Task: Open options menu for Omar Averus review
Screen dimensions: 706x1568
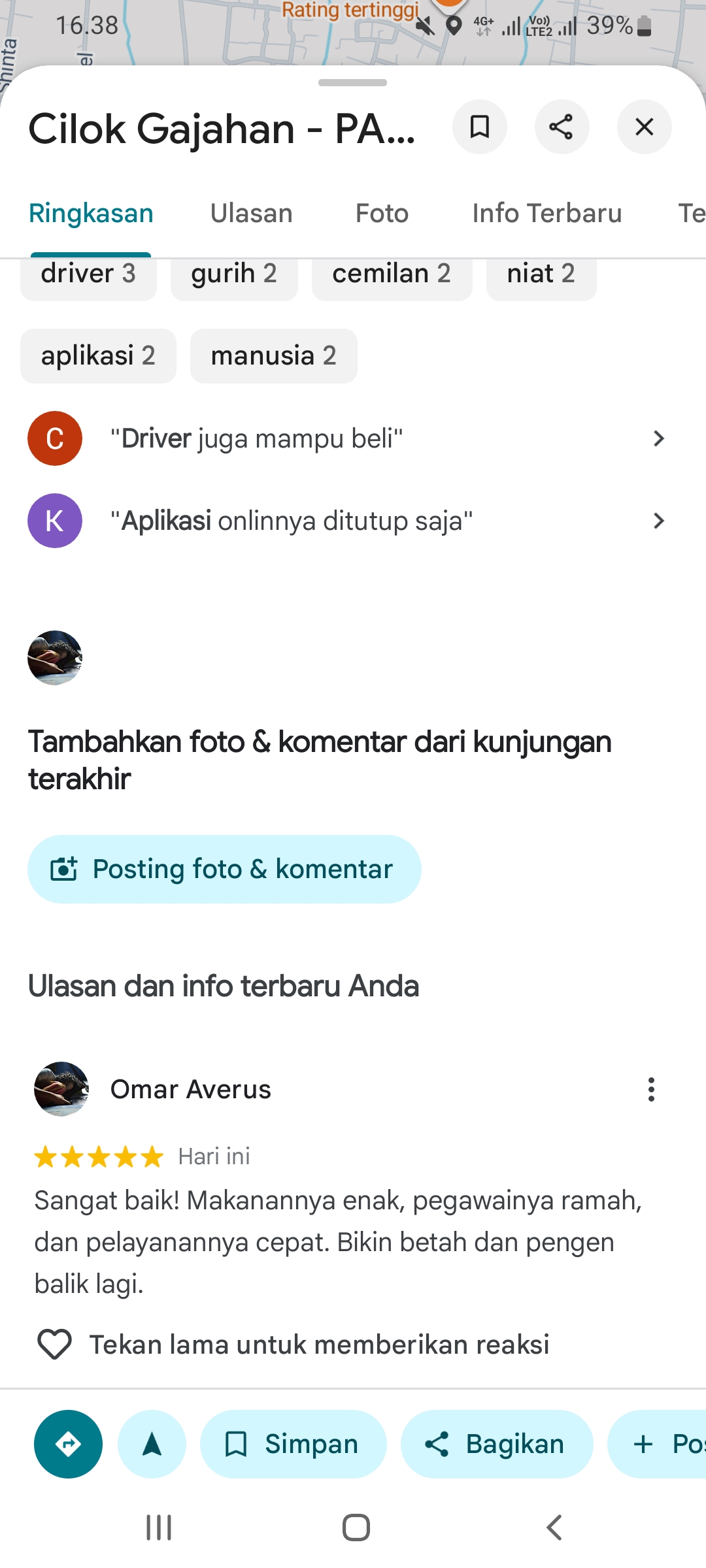Action: [x=651, y=1089]
